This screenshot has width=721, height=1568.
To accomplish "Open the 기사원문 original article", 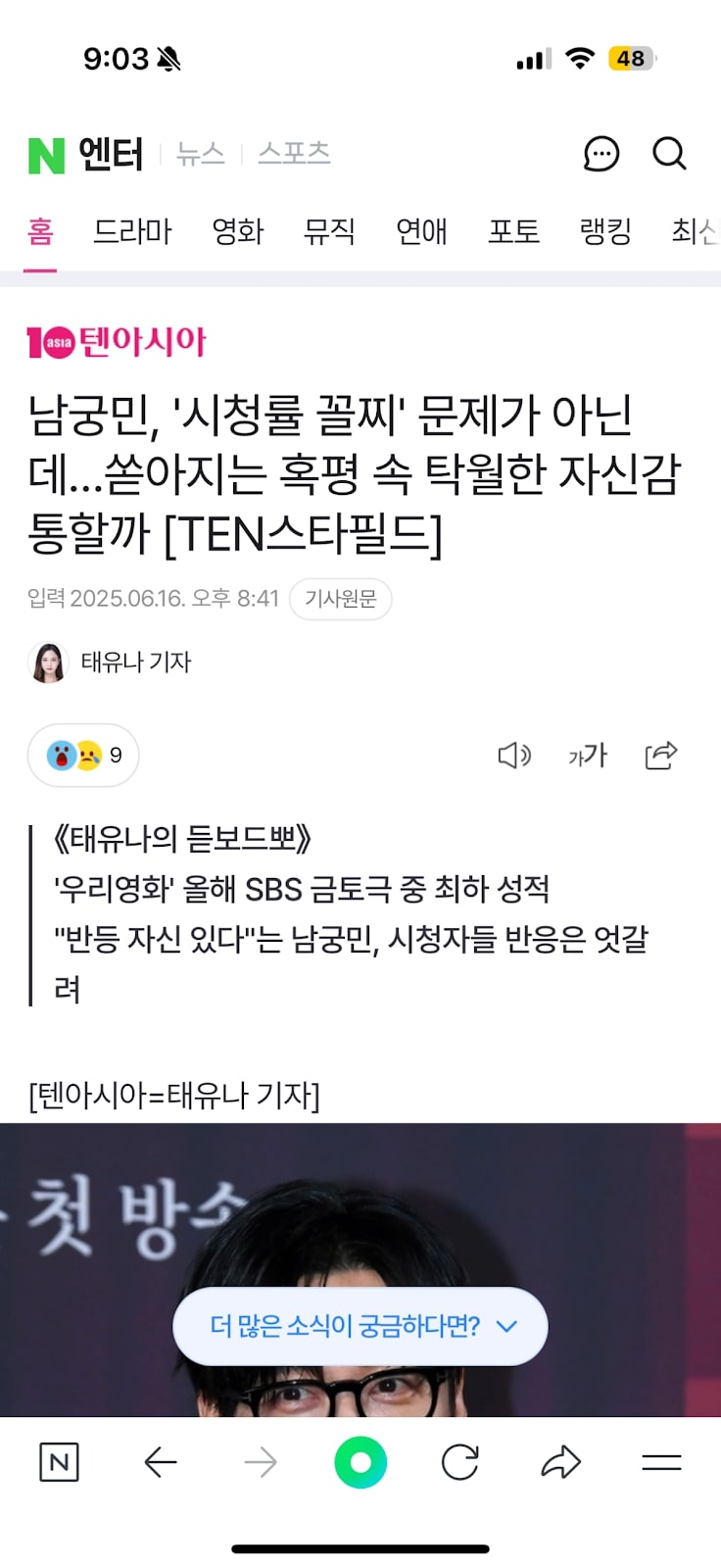I will click(x=340, y=599).
